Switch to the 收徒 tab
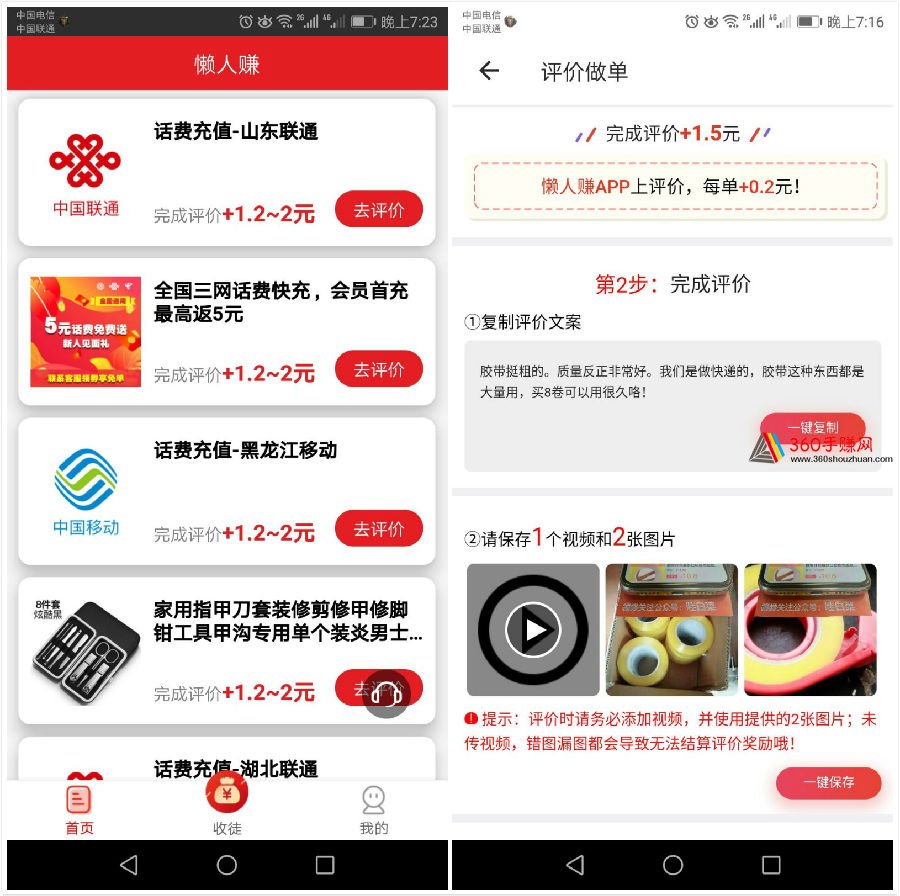Screen dimensions: 900x896 pos(227,806)
